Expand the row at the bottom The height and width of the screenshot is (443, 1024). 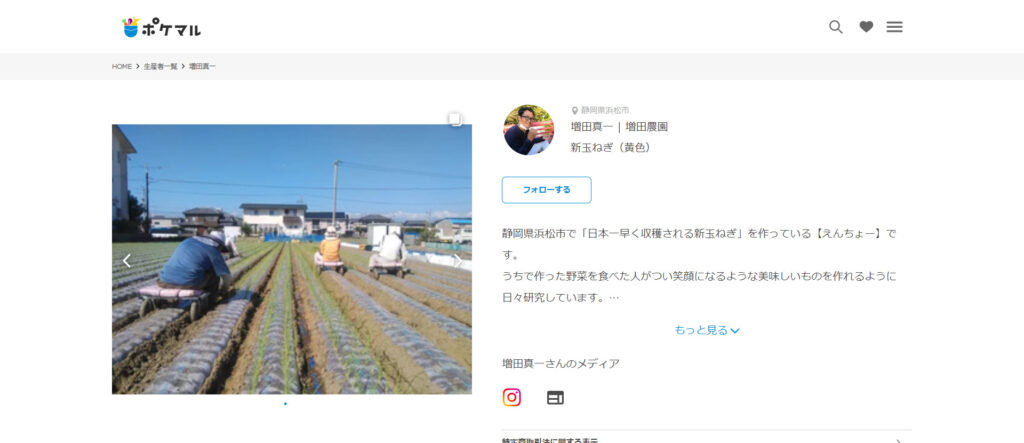(x=706, y=438)
